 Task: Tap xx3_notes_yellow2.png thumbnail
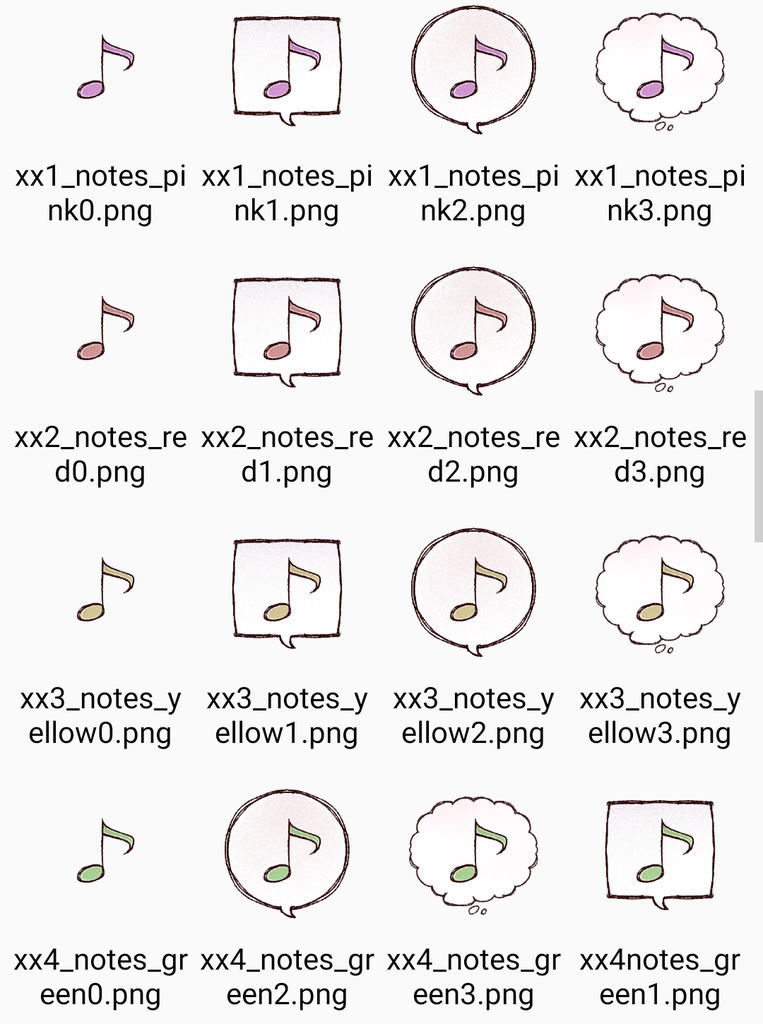pyautogui.click(x=473, y=592)
